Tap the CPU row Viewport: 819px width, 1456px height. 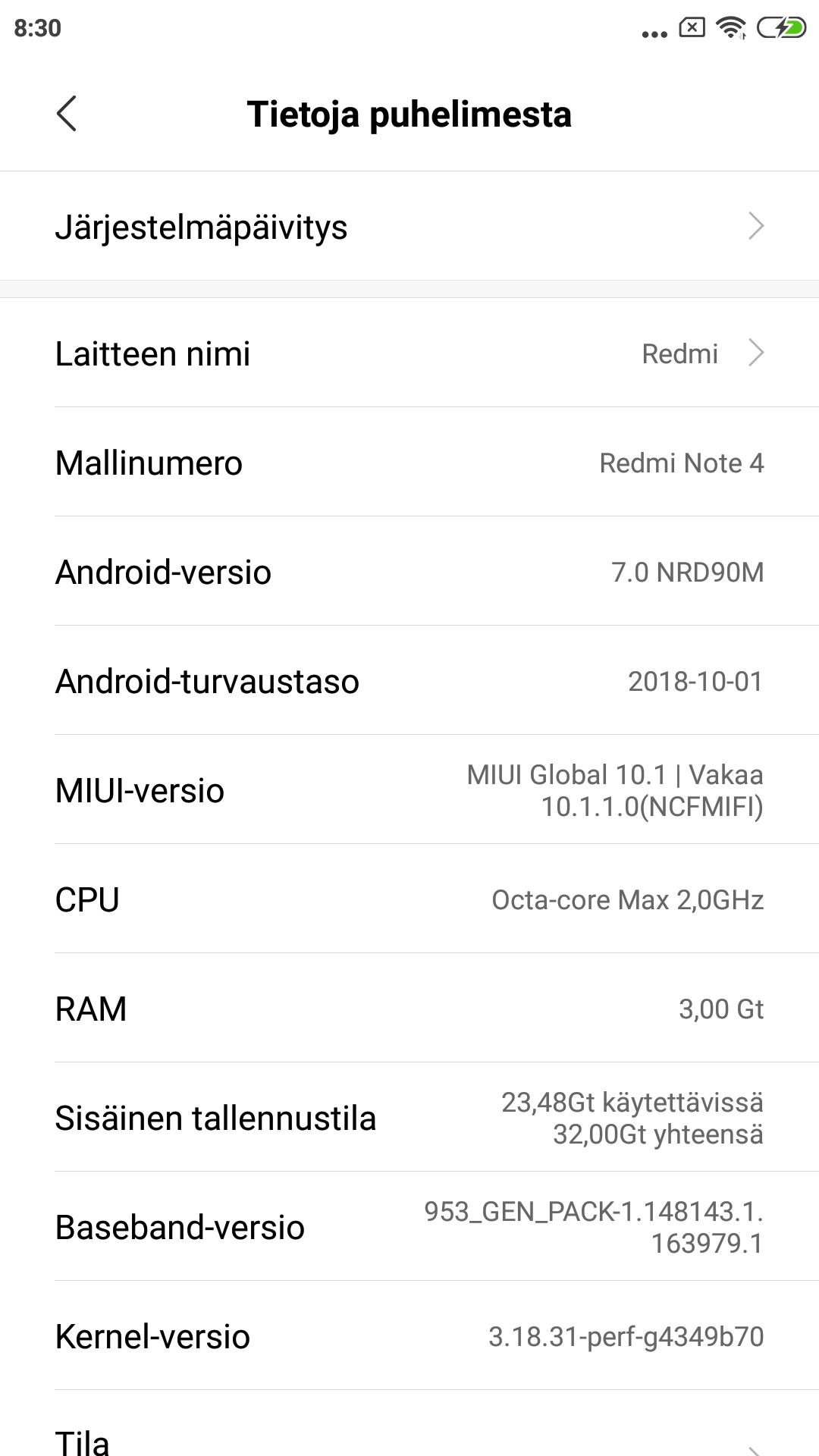(409, 899)
